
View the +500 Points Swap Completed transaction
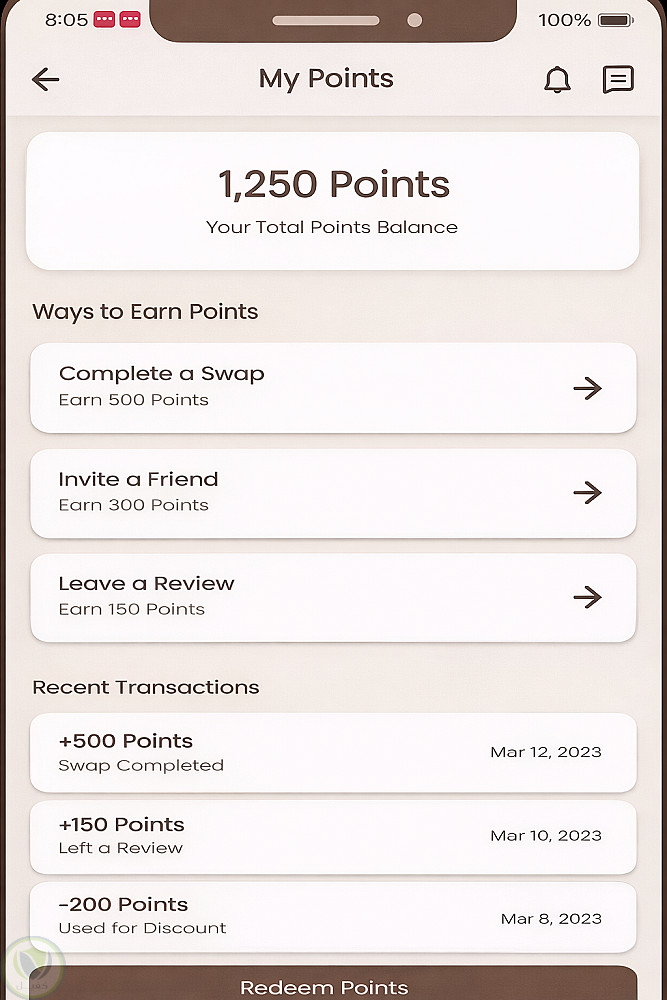pyautogui.click(x=333, y=752)
